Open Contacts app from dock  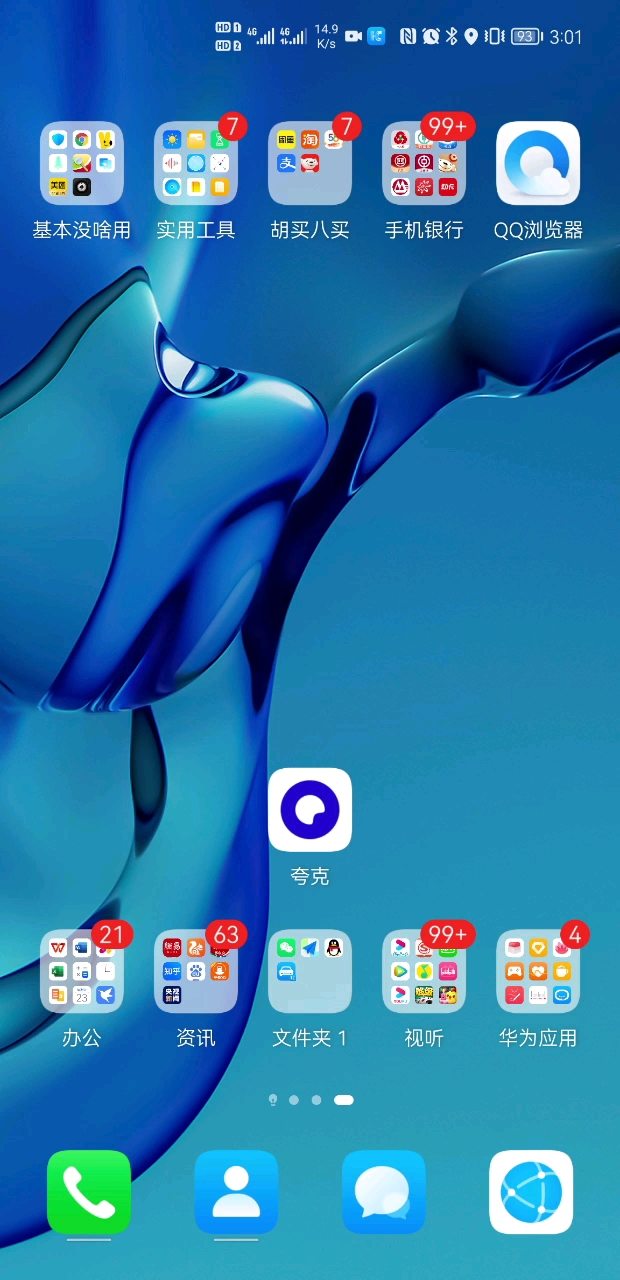(236, 1192)
